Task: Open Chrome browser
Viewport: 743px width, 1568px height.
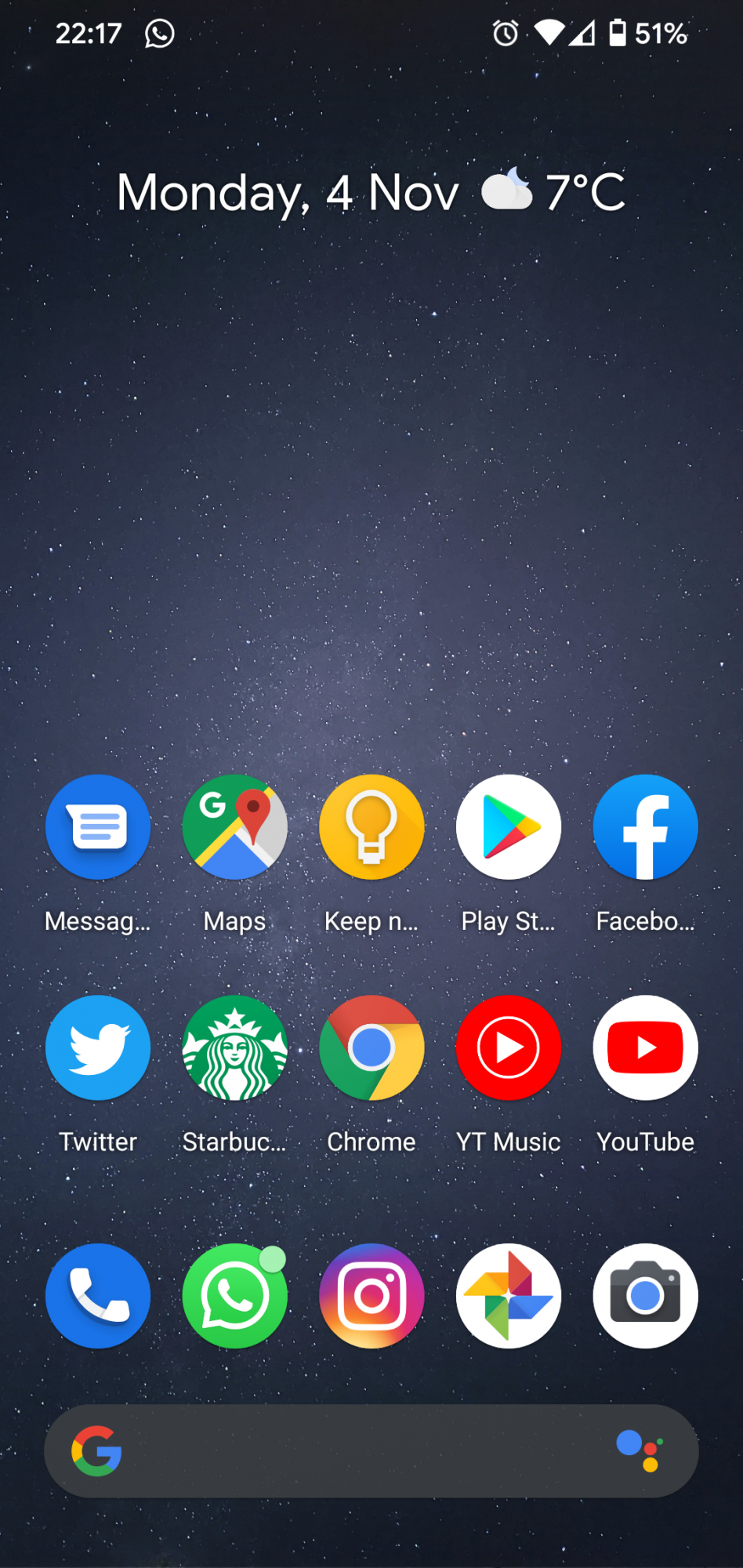Action: [371, 1047]
